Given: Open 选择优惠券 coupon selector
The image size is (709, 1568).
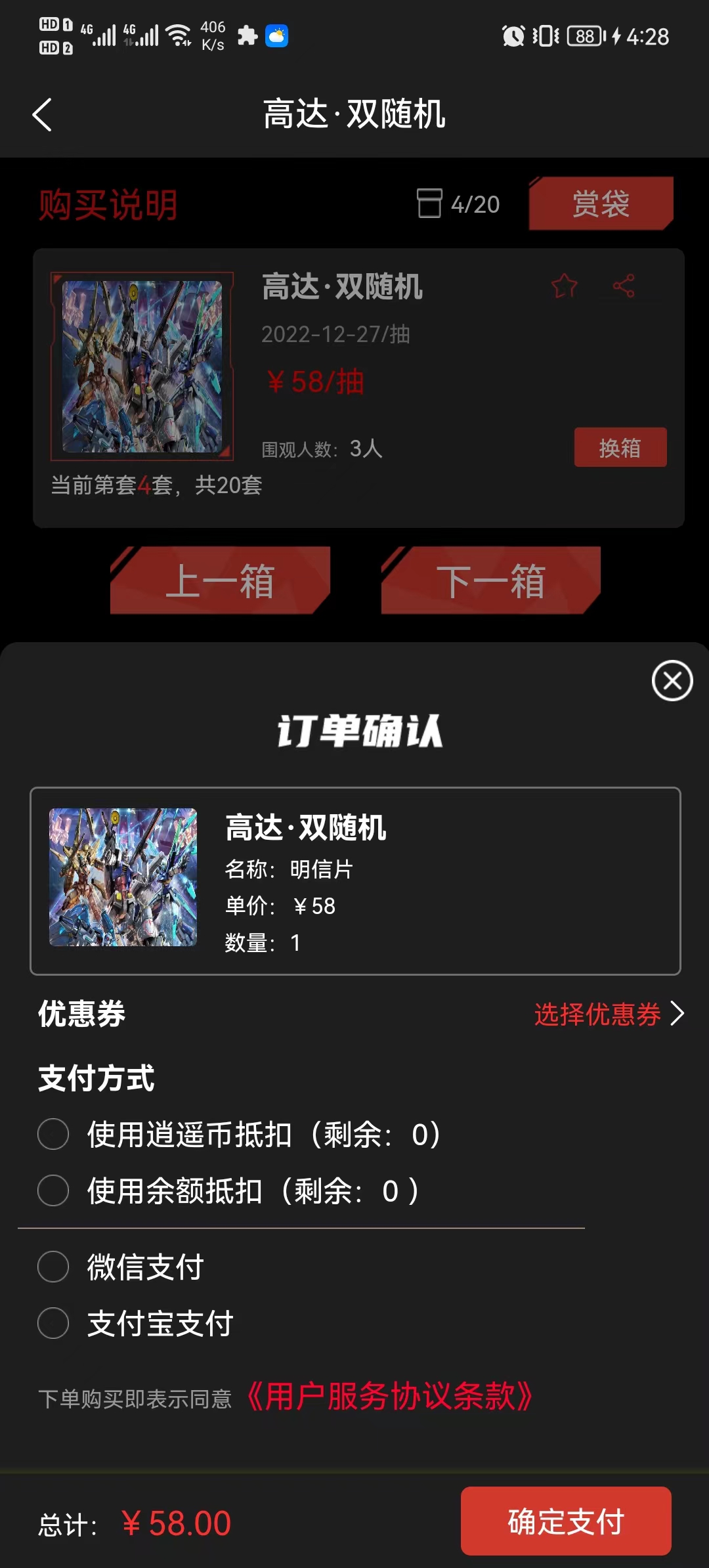Looking at the screenshot, I should coord(609,1014).
